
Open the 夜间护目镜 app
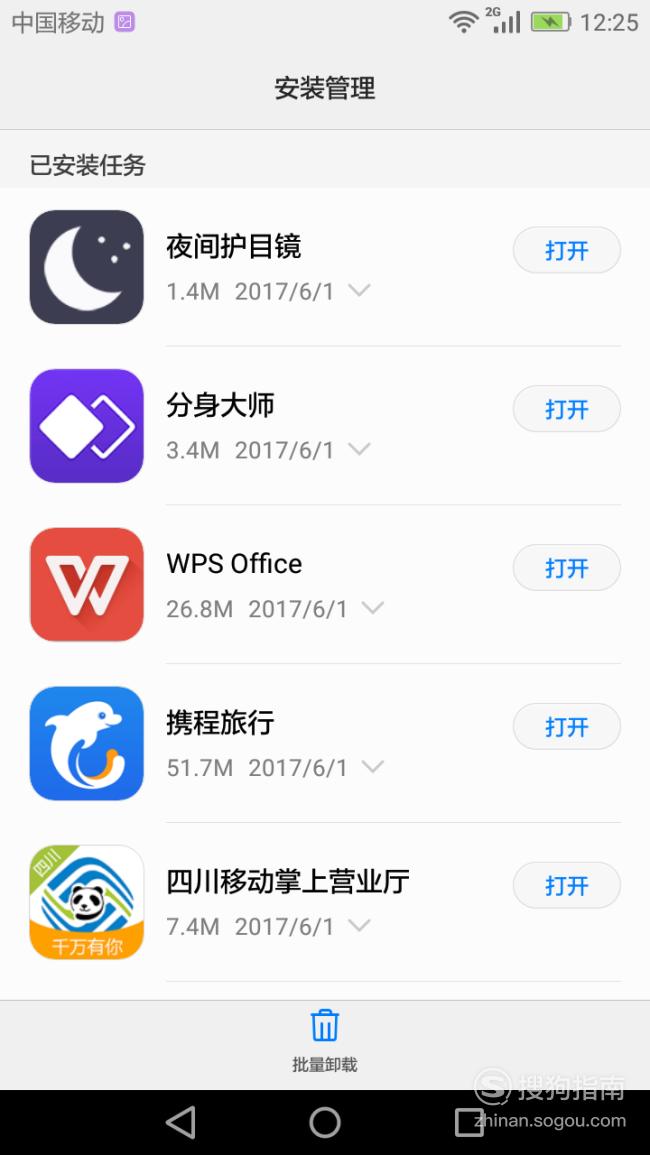(566, 250)
